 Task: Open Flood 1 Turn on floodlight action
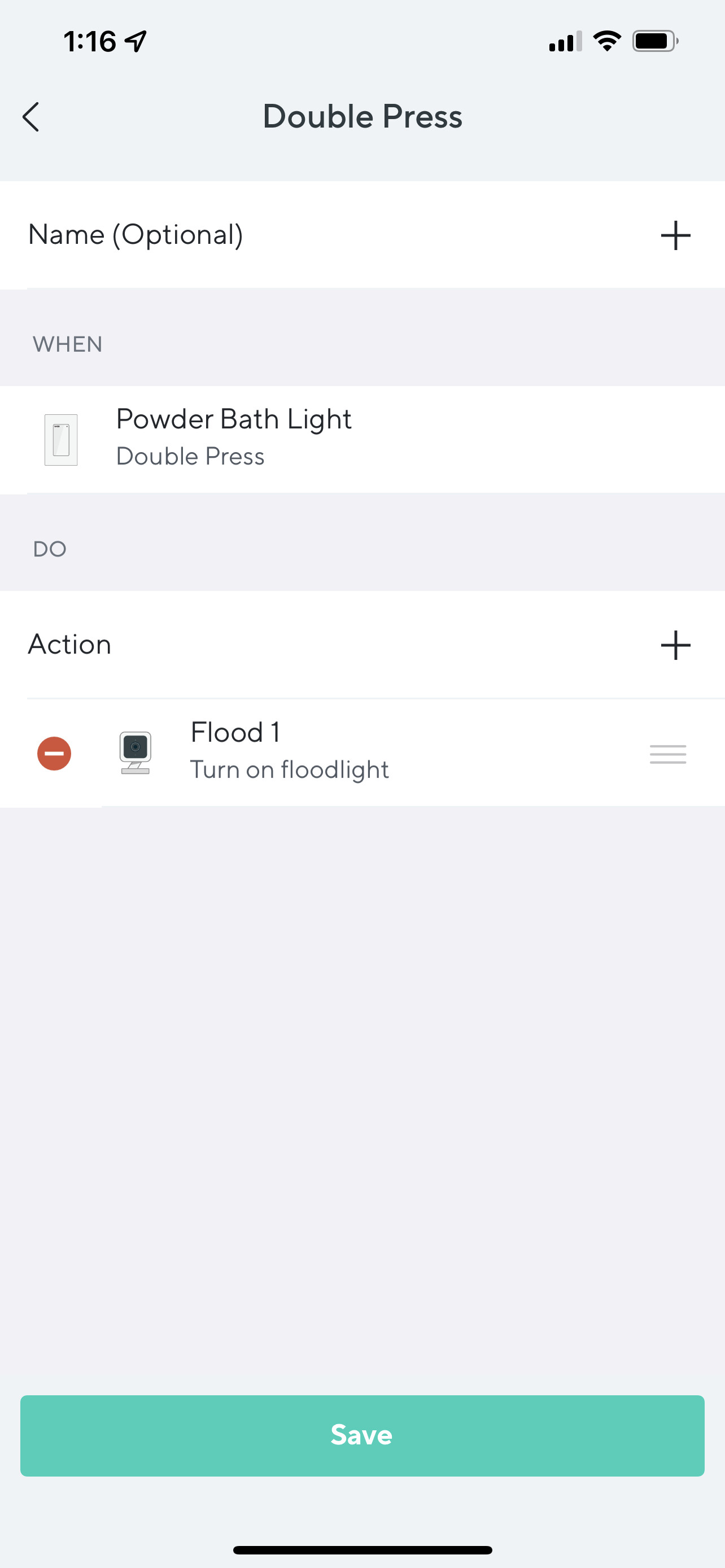[290, 751]
